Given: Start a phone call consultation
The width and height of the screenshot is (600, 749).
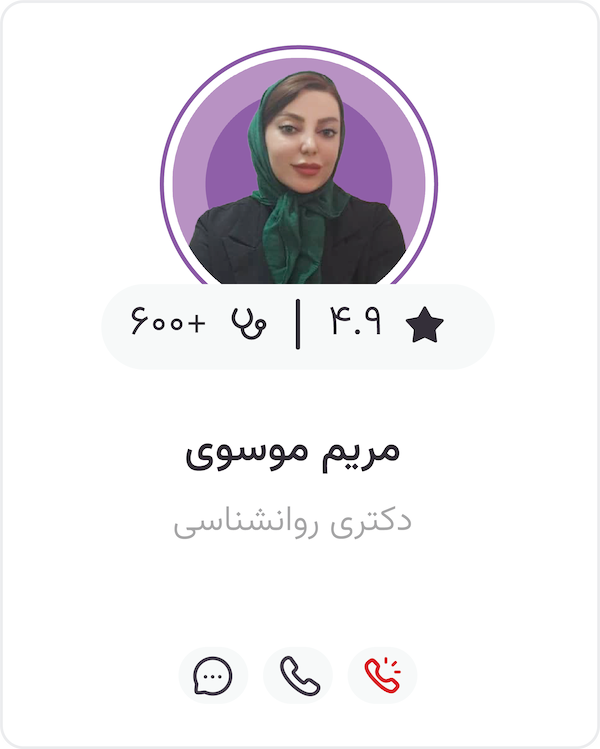Looking at the screenshot, I should (298, 676).
